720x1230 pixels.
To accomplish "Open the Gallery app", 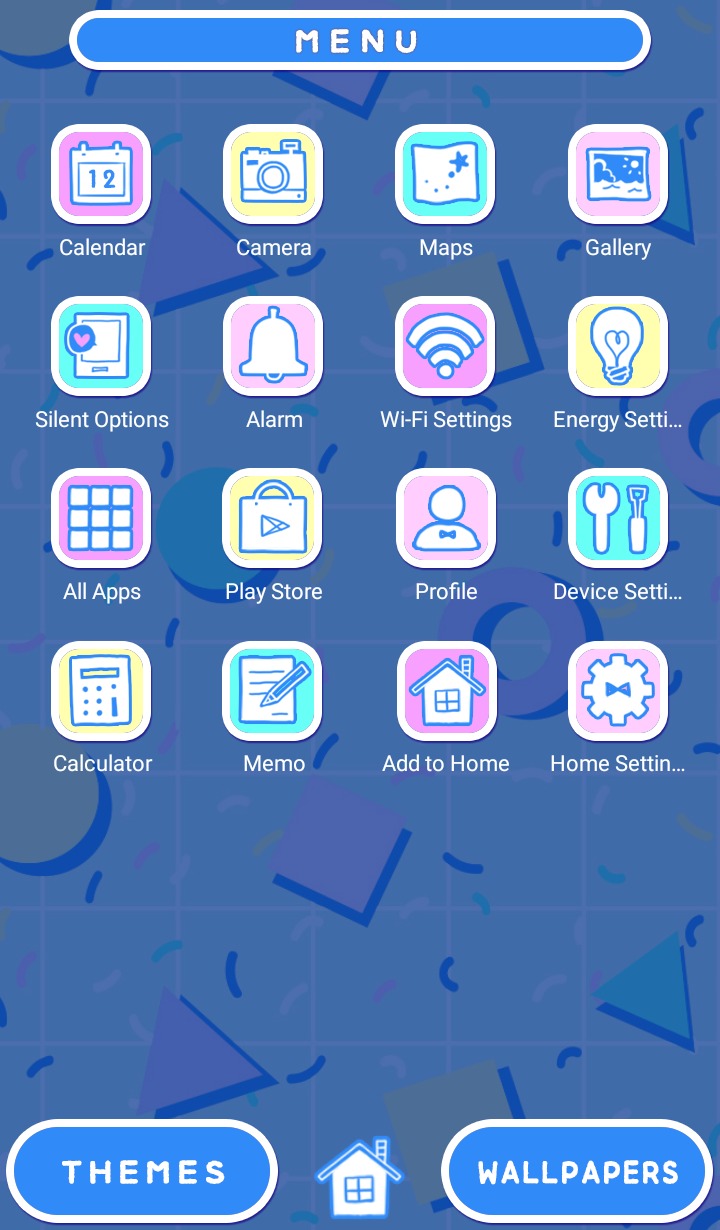I will coord(617,174).
